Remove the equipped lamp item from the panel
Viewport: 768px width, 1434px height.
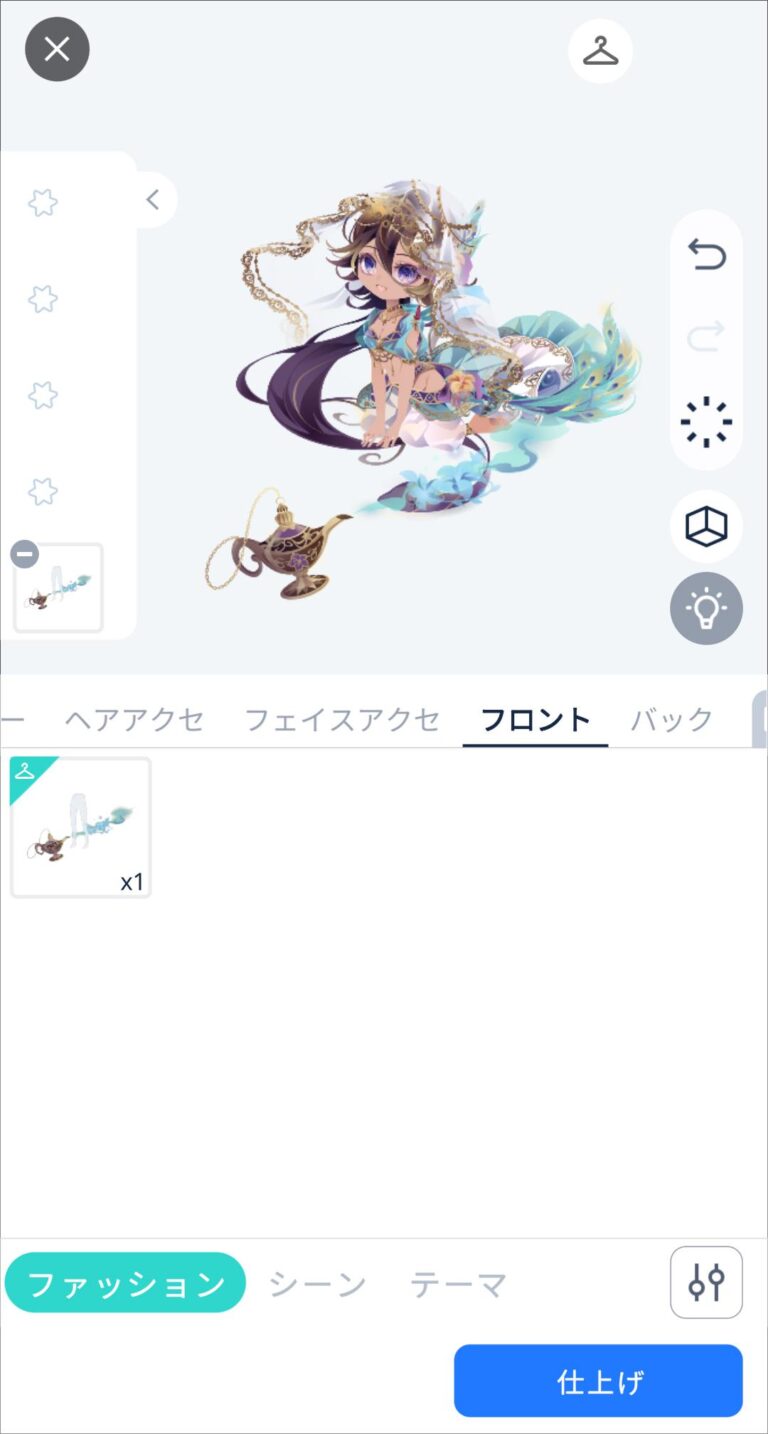coord(25,554)
